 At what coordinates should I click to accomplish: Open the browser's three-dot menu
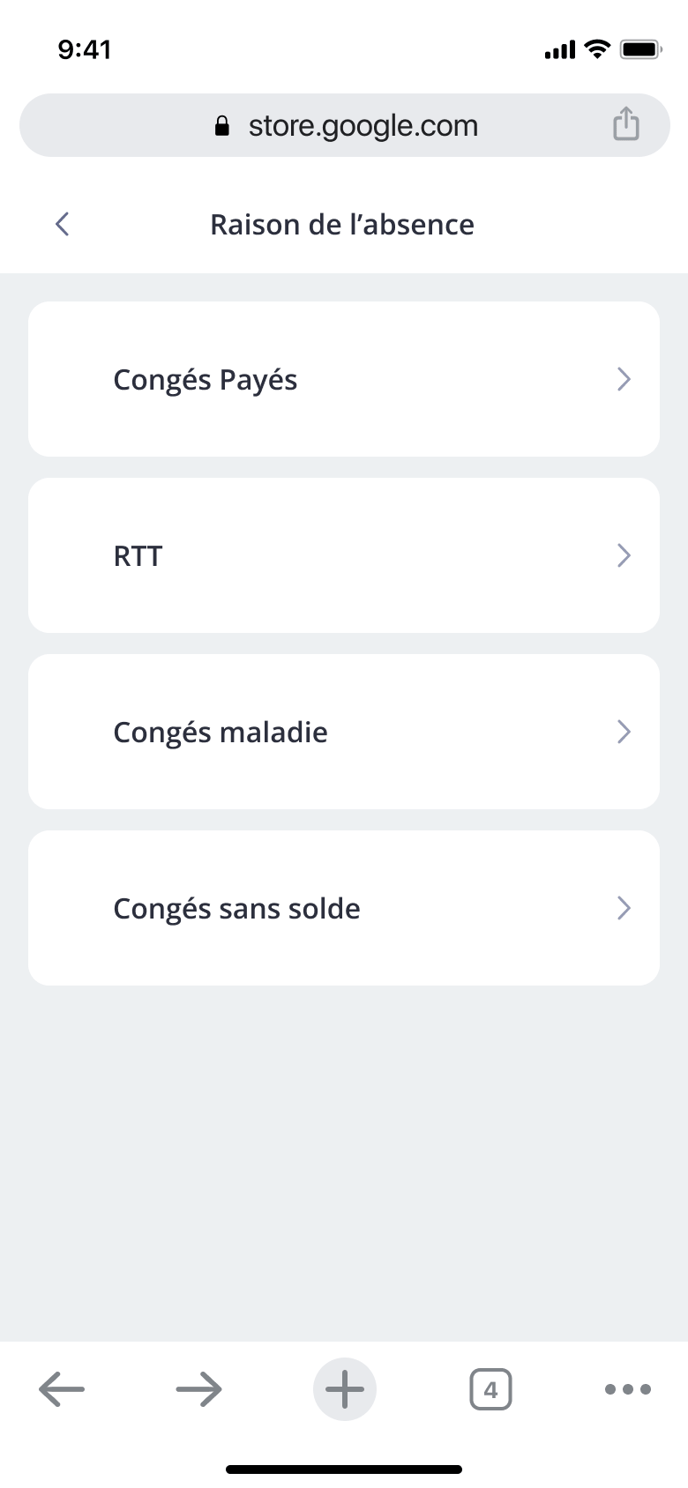pyautogui.click(x=628, y=1389)
